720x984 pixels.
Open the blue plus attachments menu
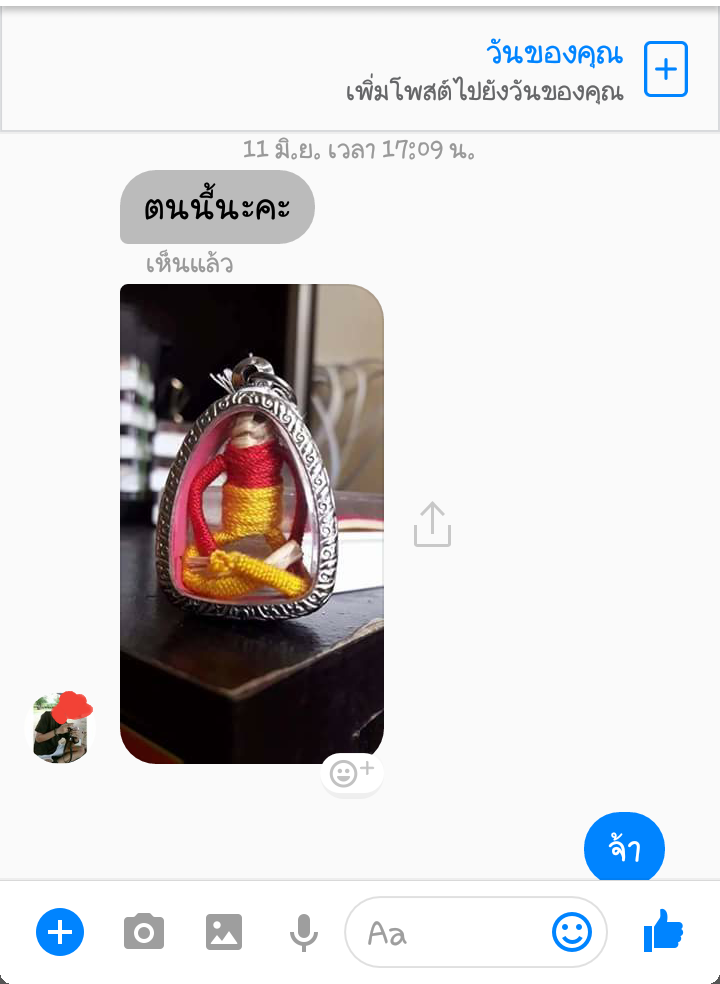(60, 933)
